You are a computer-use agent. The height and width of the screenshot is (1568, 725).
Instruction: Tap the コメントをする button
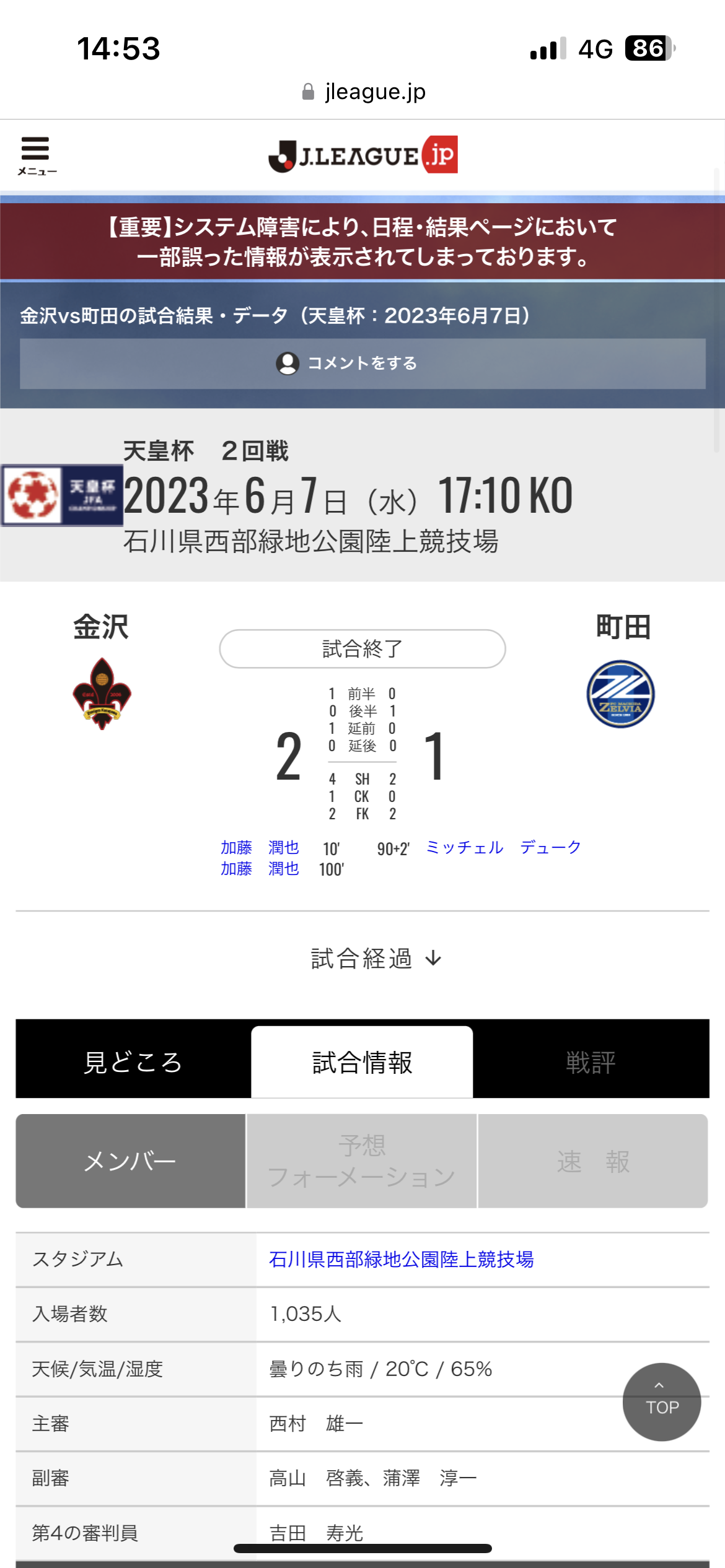[362, 364]
